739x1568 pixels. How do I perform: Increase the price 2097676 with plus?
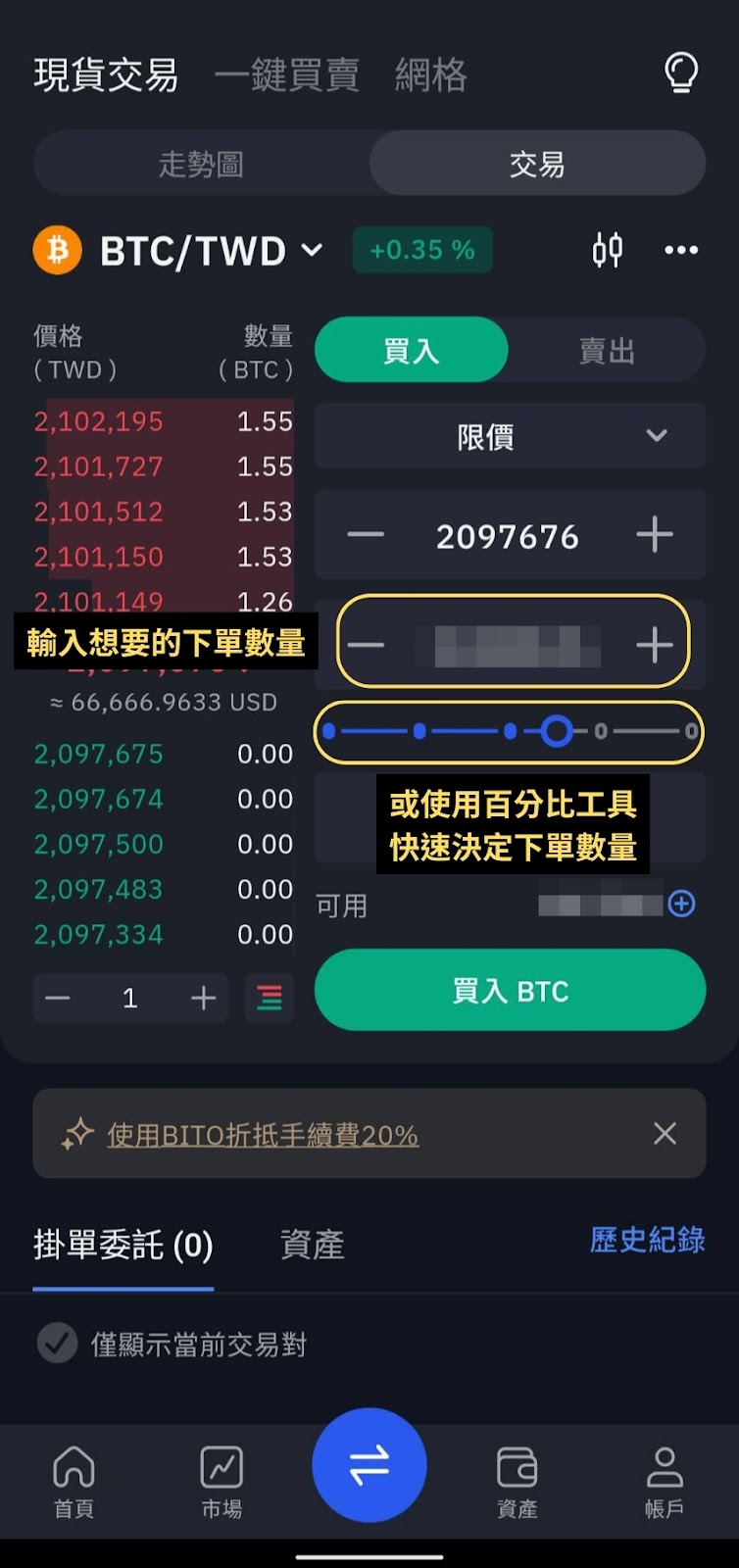click(x=654, y=535)
